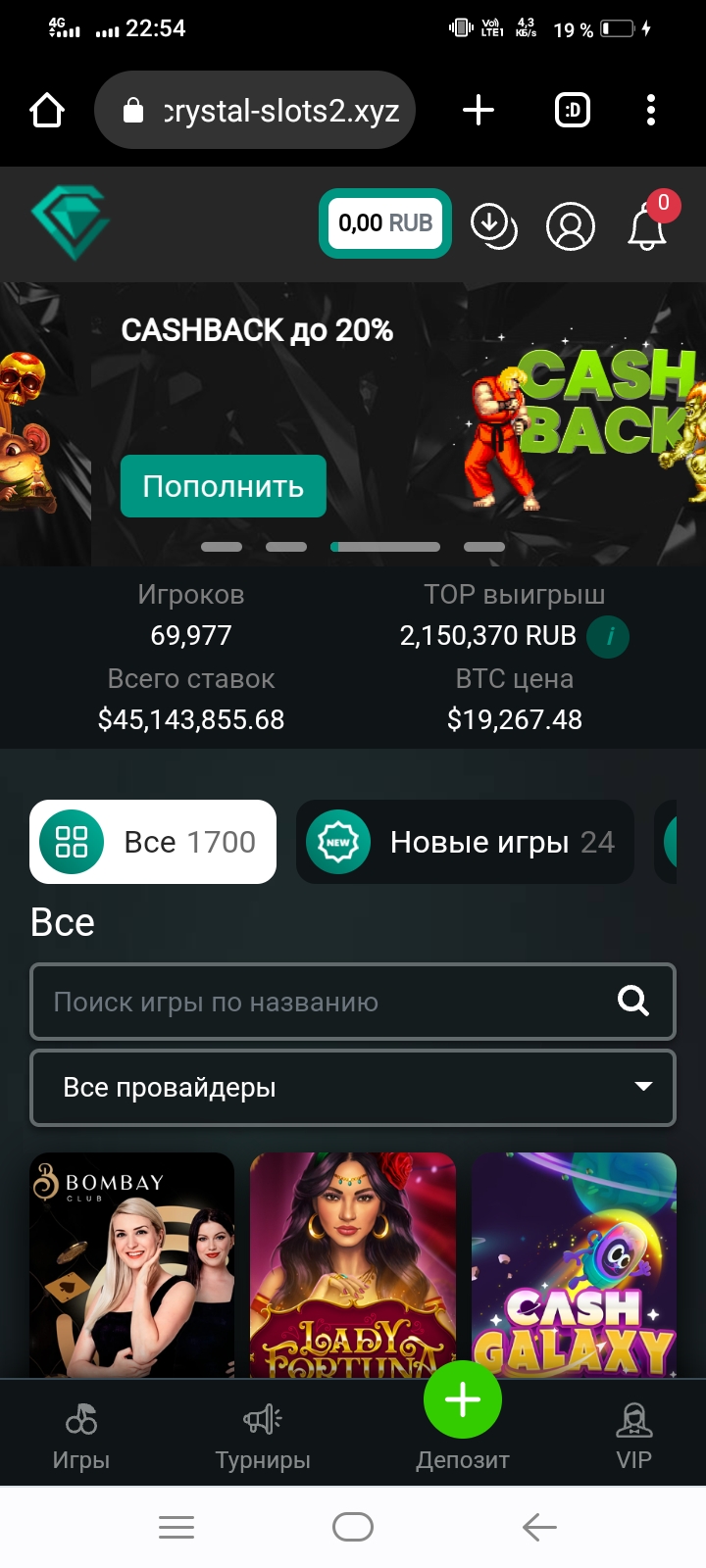Screen dimensions: 706x1568
Task: Select the Все 1700 games chip
Action: point(153,842)
